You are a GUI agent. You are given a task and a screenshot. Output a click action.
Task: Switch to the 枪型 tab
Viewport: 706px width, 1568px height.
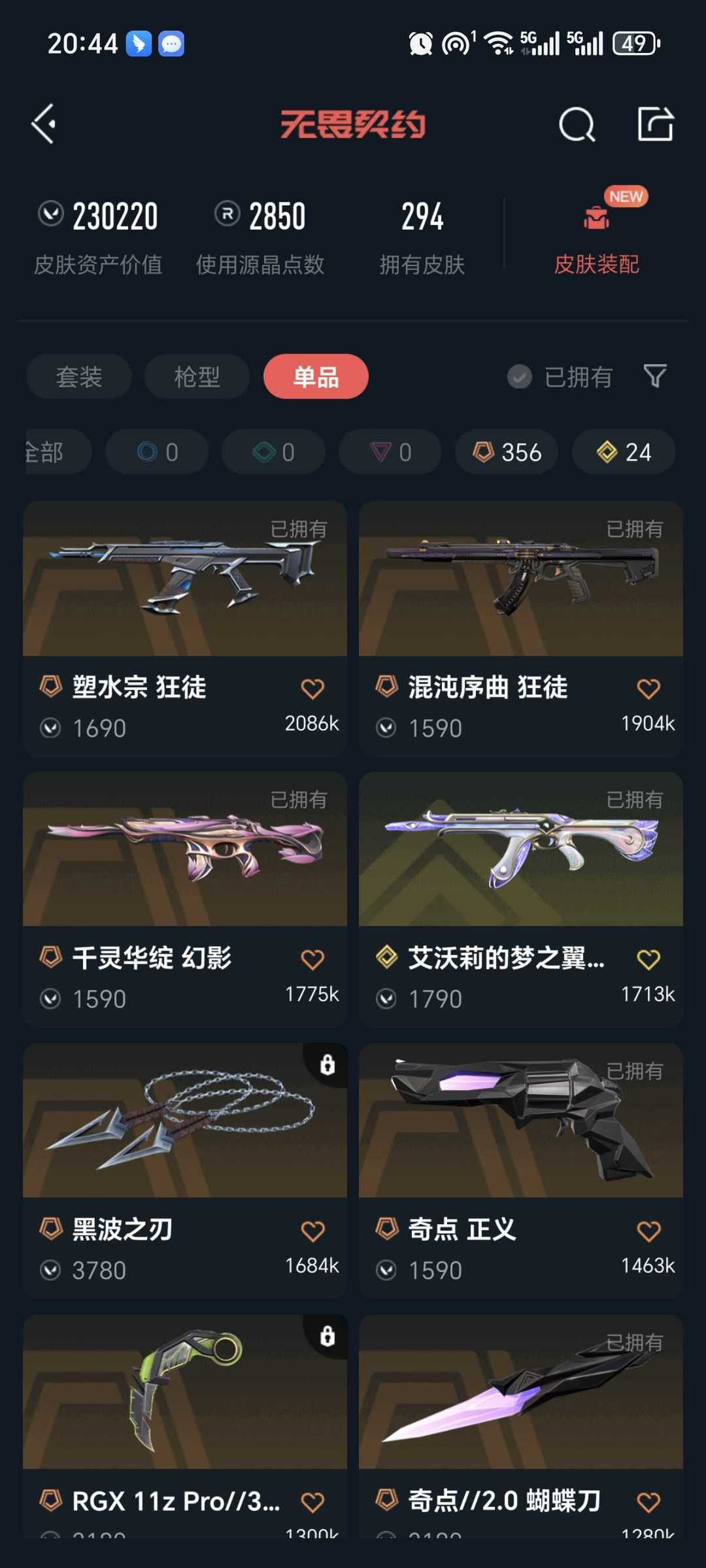197,377
